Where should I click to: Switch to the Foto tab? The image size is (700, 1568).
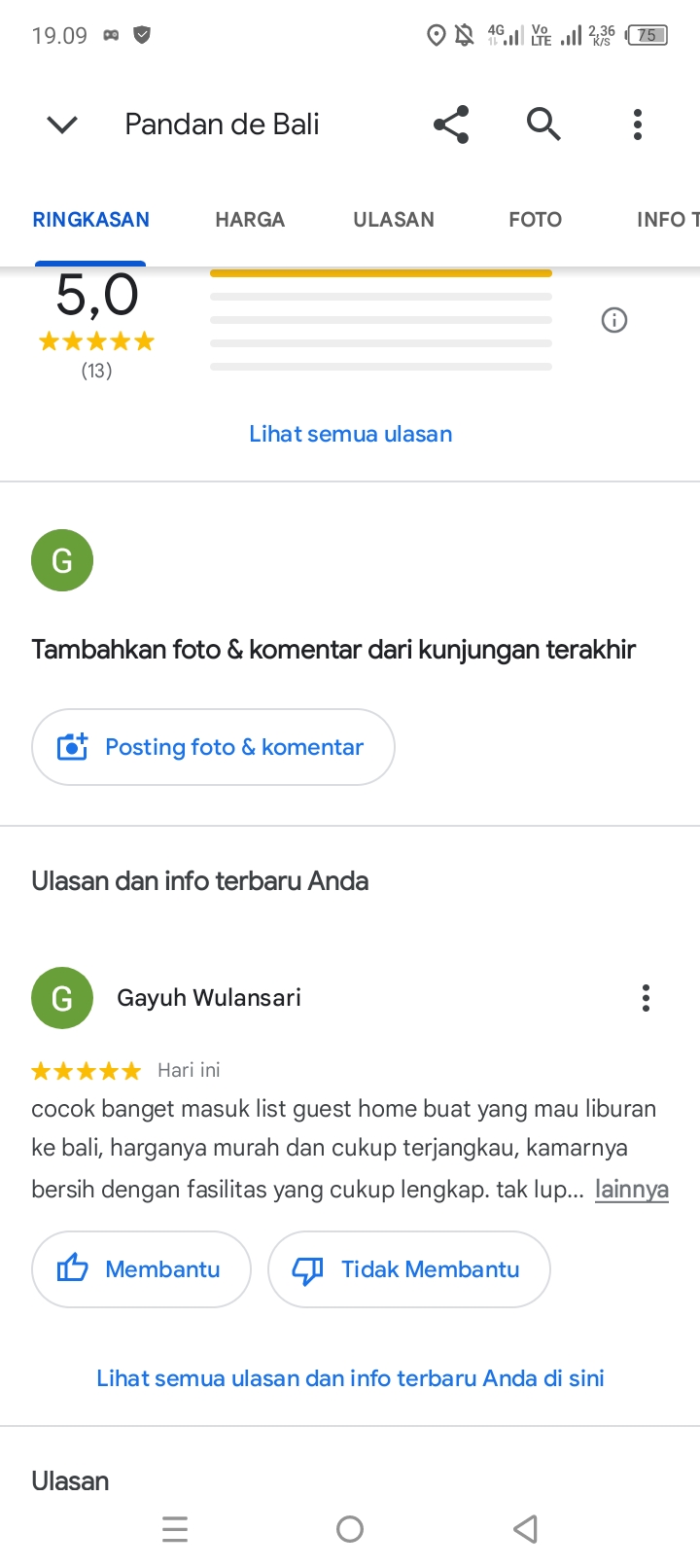coord(535,220)
